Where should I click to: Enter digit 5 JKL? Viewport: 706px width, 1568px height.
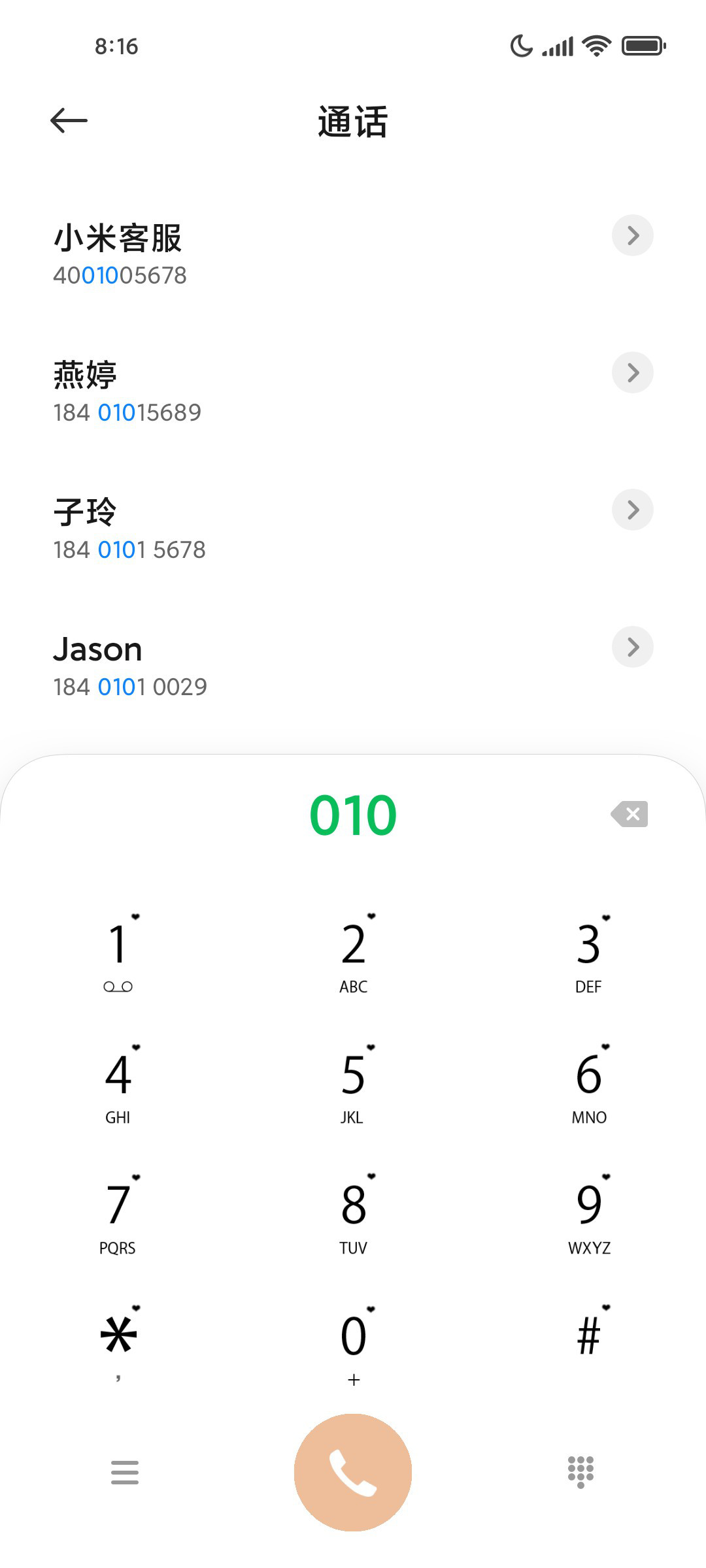(354, 1085)
